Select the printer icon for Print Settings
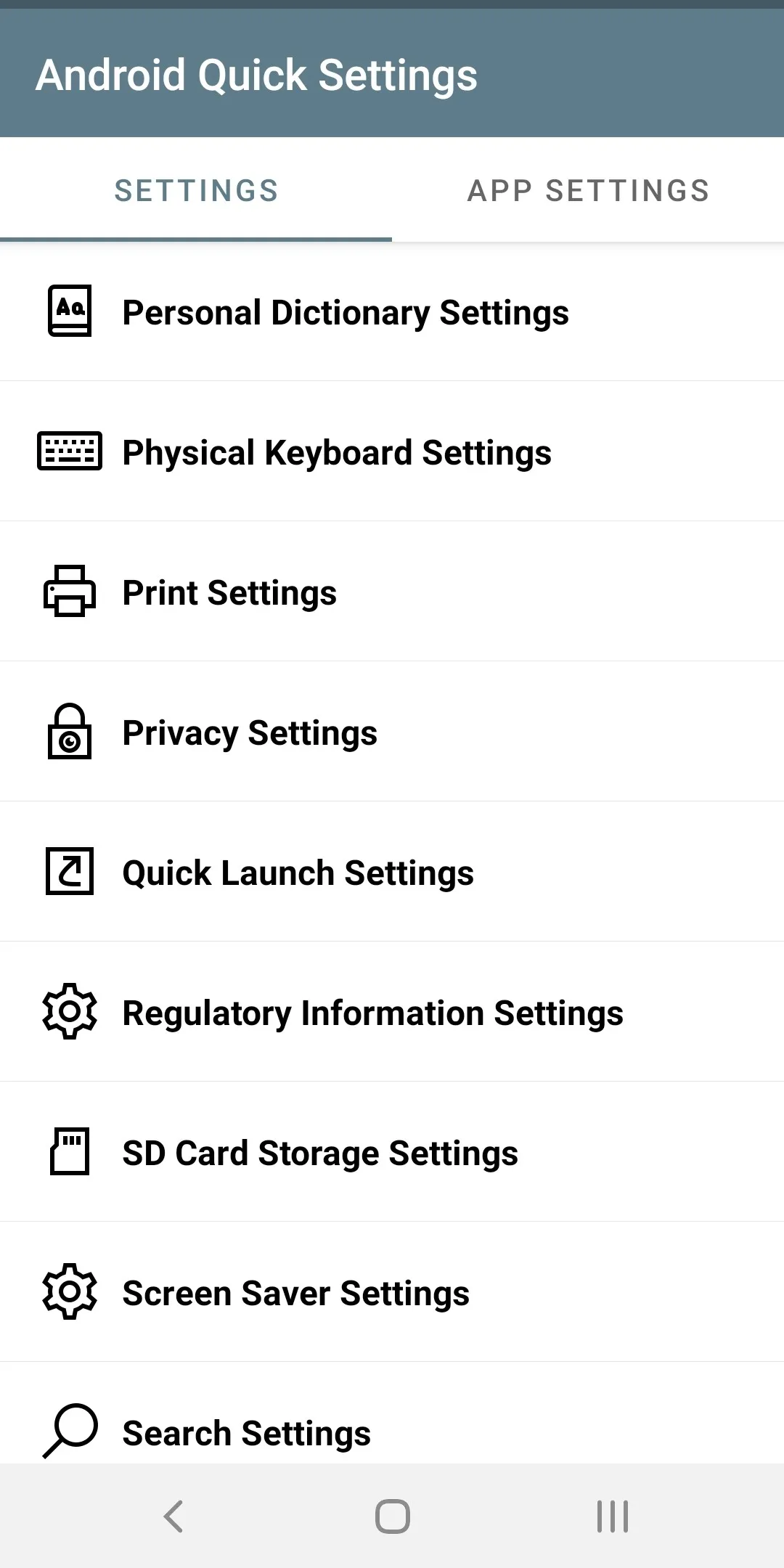This screenshot has width=784, height=1568. (x=69, y=592)
